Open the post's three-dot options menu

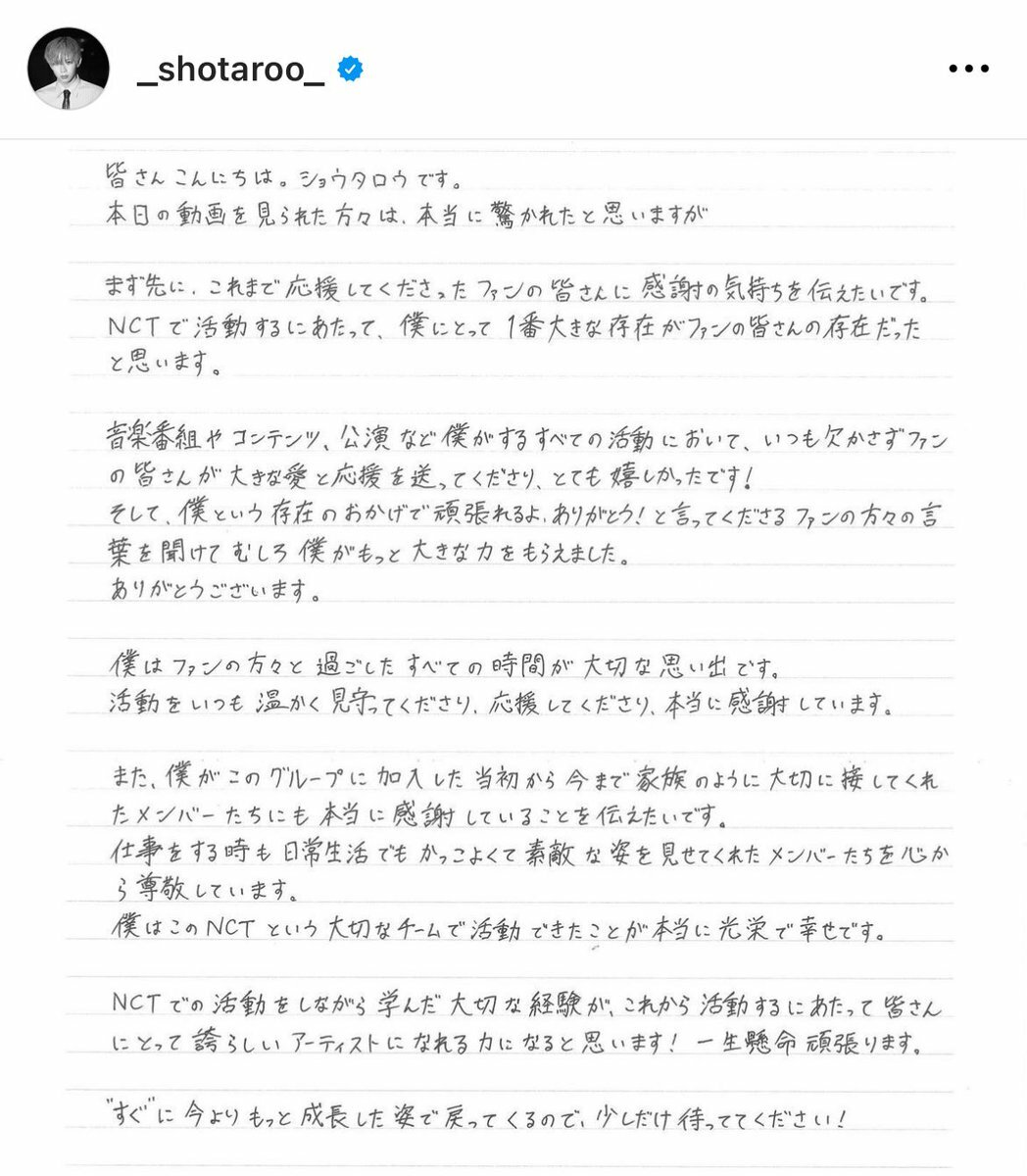click(971, 70)
